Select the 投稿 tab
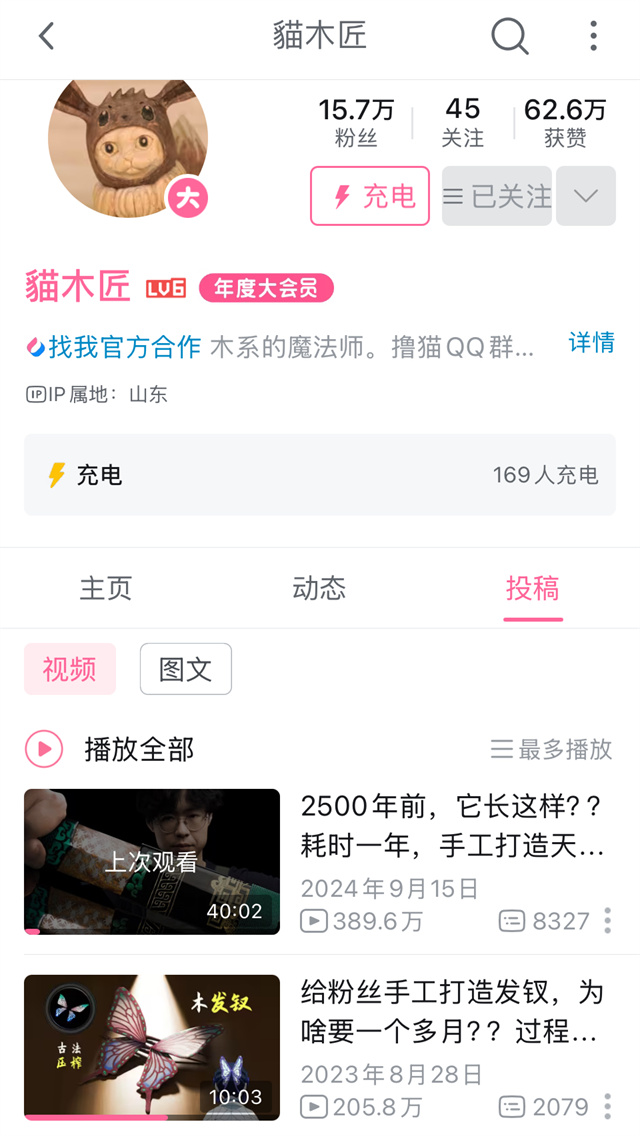The height and width of the screenshot is (1136, 640). [533, 588]
